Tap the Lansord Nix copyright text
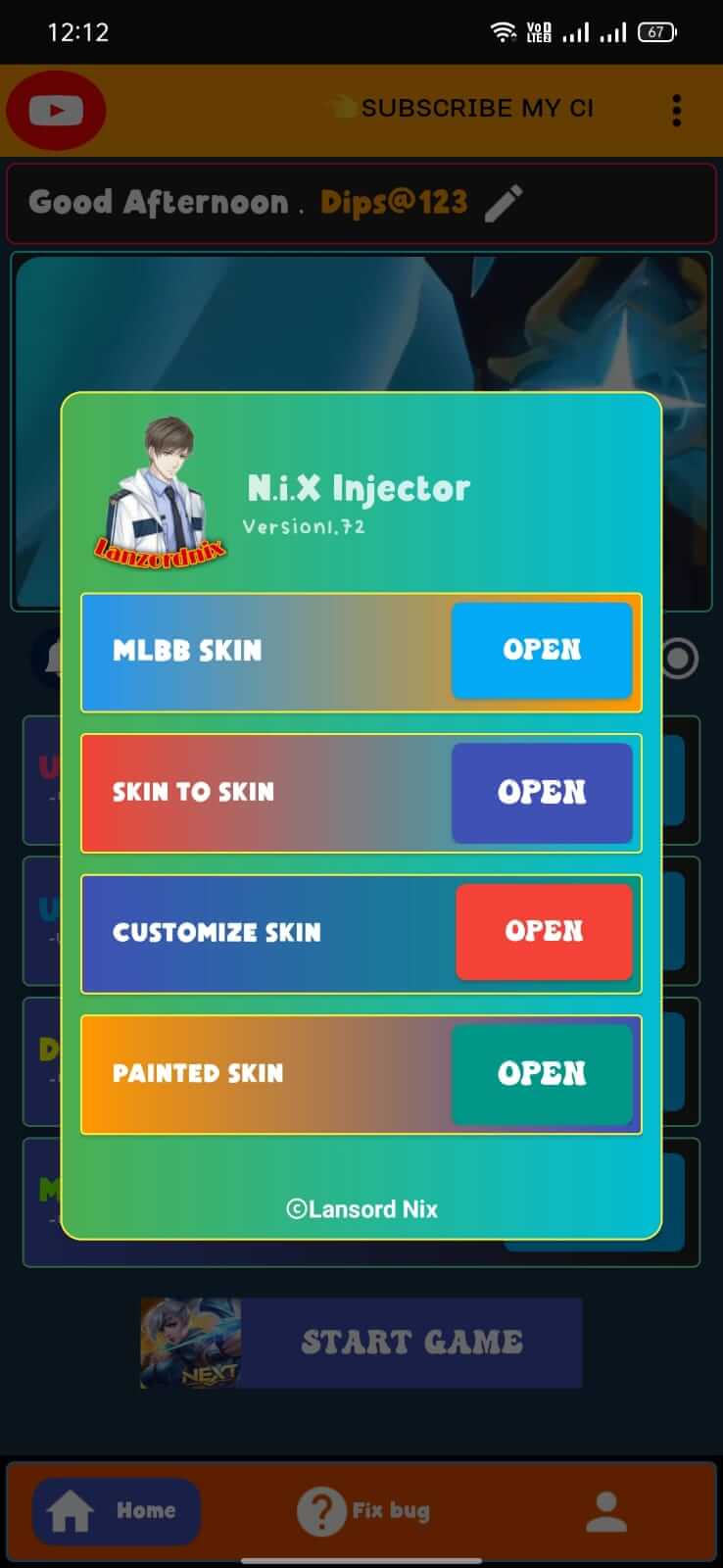The image size is (723, 1568). point(361,1208)
